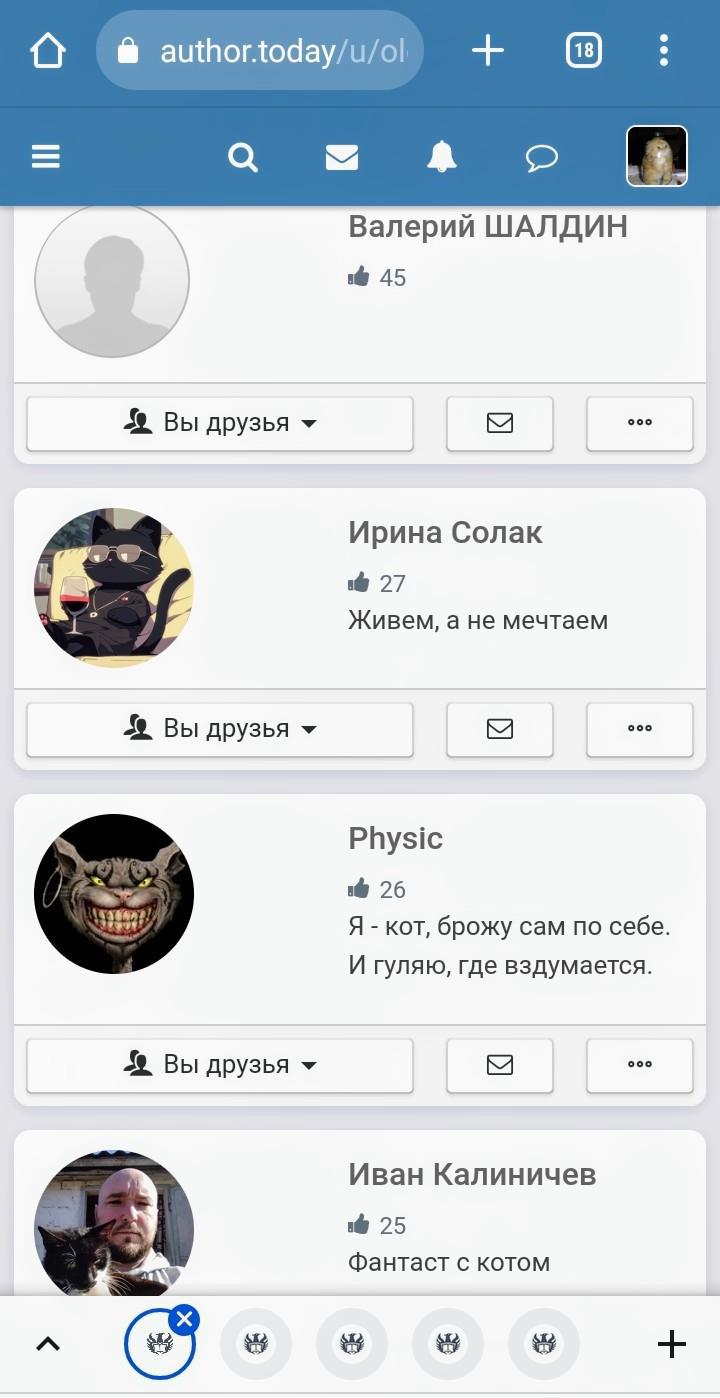Message Physic via the envelope button
The width and height of the screenshot is (720, 1398).
click(499, 1065)
